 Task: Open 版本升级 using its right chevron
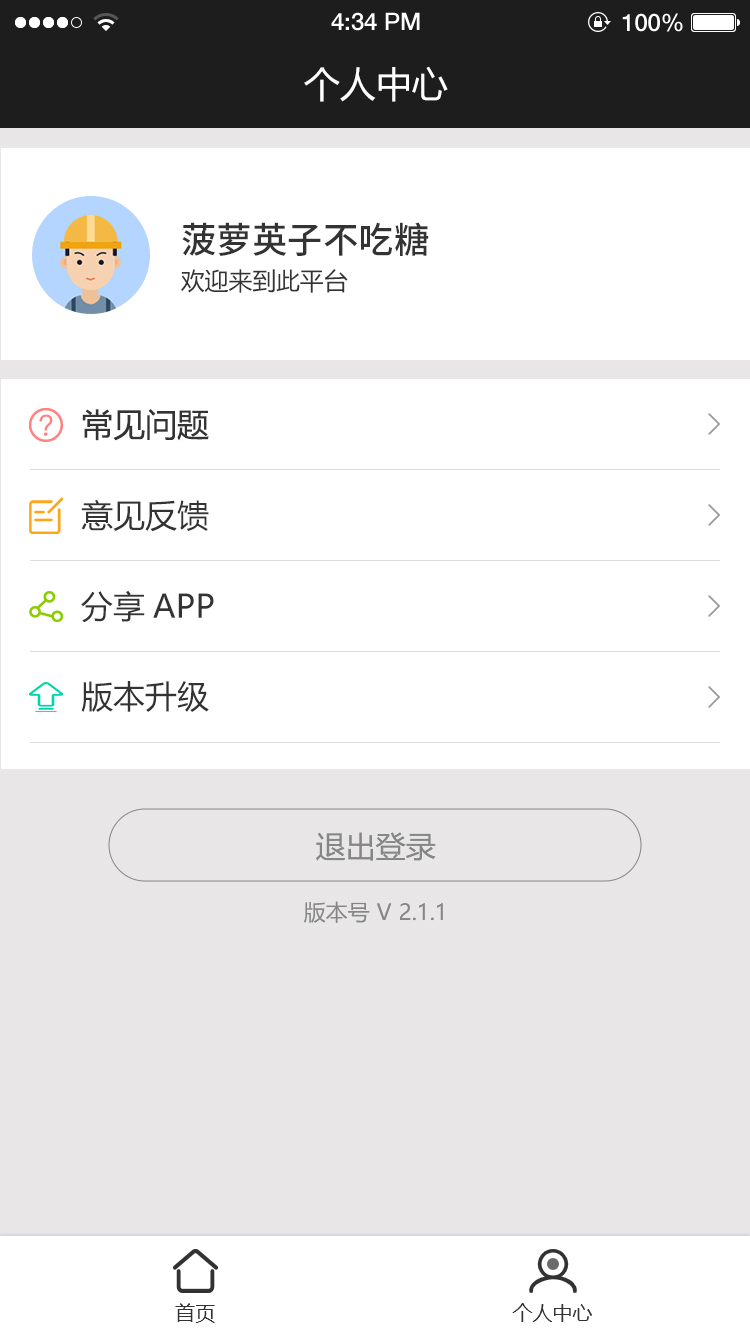pos(712,697)
